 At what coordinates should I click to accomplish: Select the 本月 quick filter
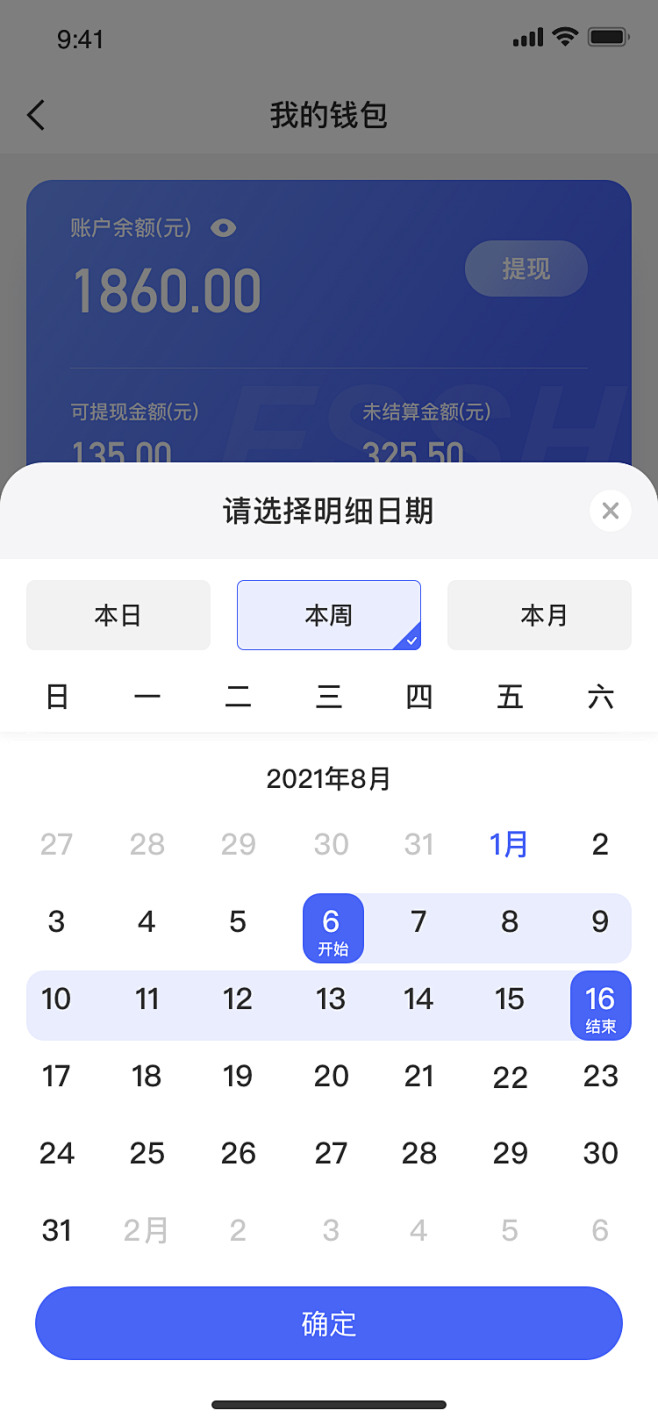[x=539, y=615]
